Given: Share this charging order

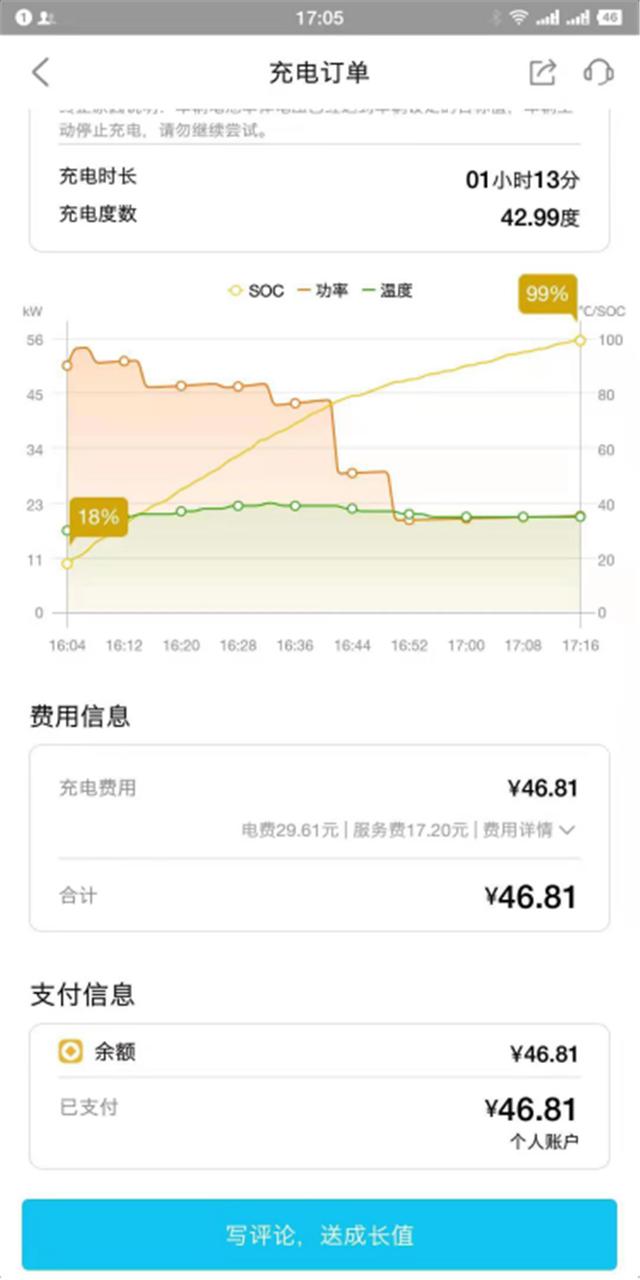Looking at the screenshot, I should pyautogui.click(x=542, y=72).
